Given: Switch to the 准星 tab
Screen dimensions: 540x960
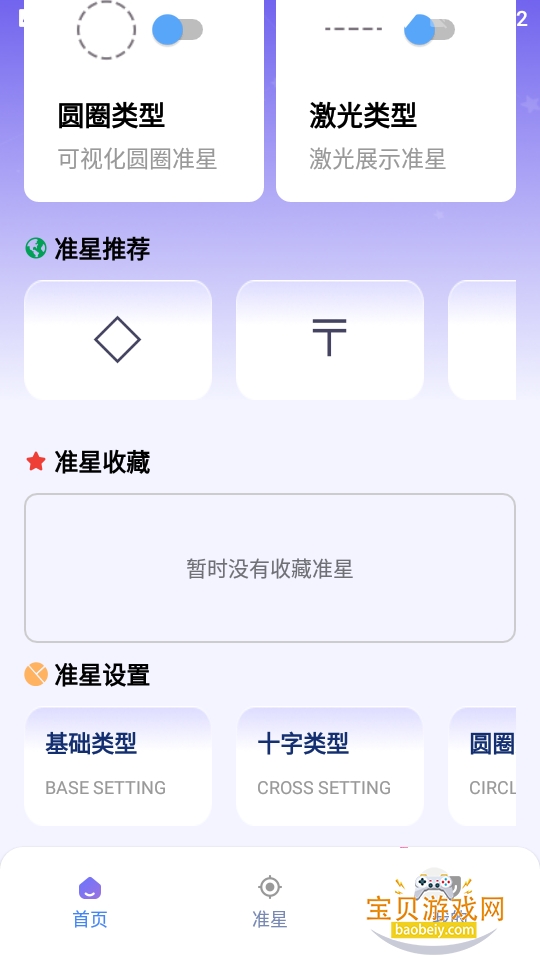Looking at the screenshot, I should click(x=269, y=902).
